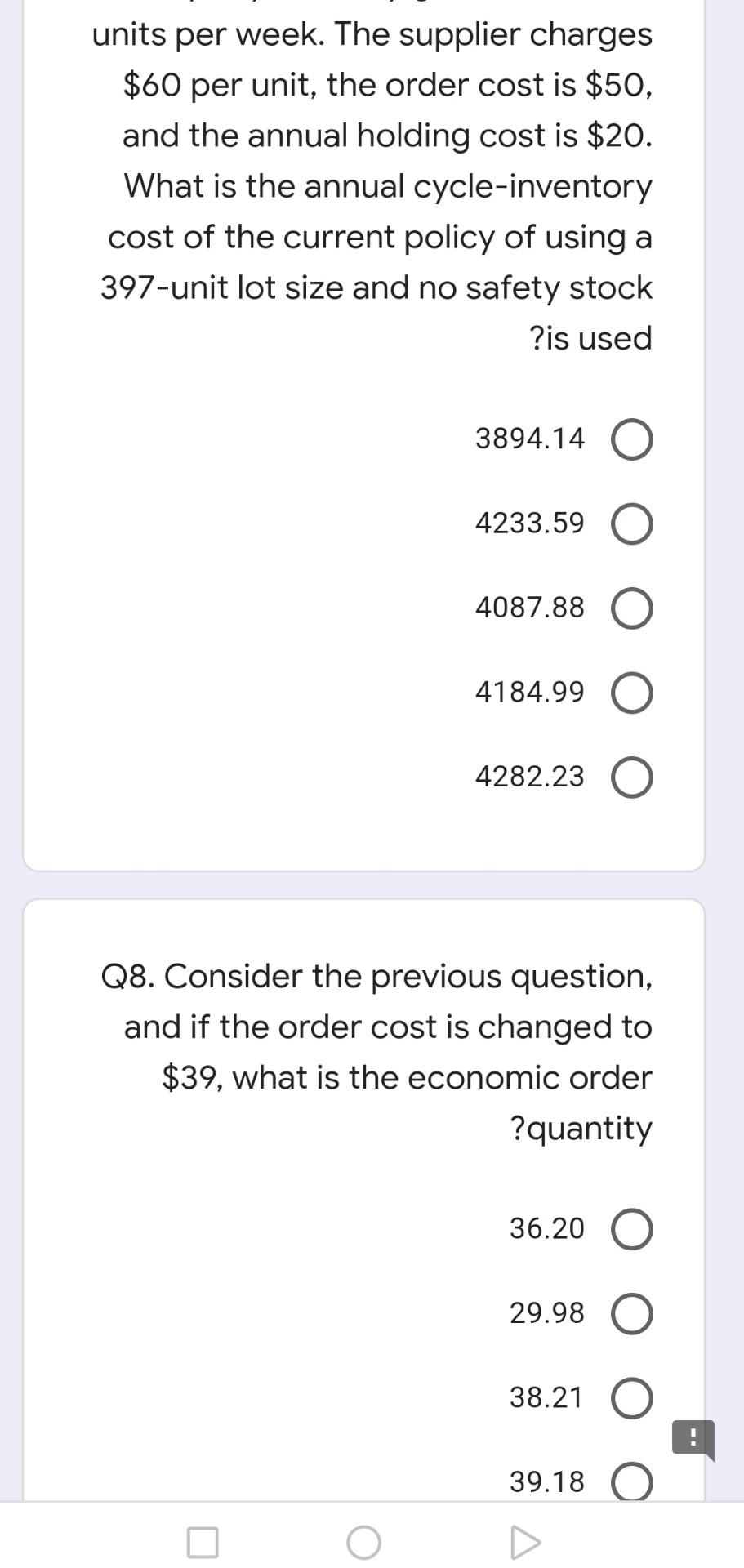Viewport: 744px width, 1568px height.
Task: Pick the 38.21 answer option
Action: (631, 1396)
